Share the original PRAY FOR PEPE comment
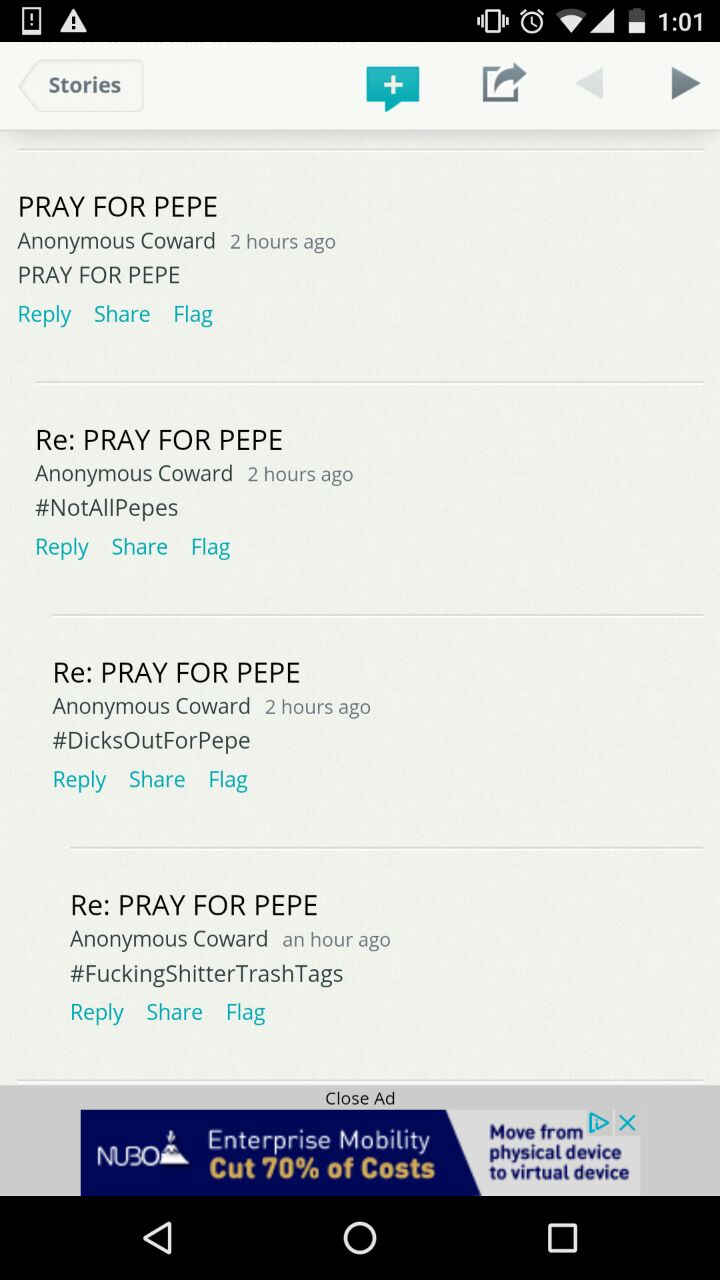This screenshot has width=720, height=1280. pyautogui.click(x=122, y=314)
